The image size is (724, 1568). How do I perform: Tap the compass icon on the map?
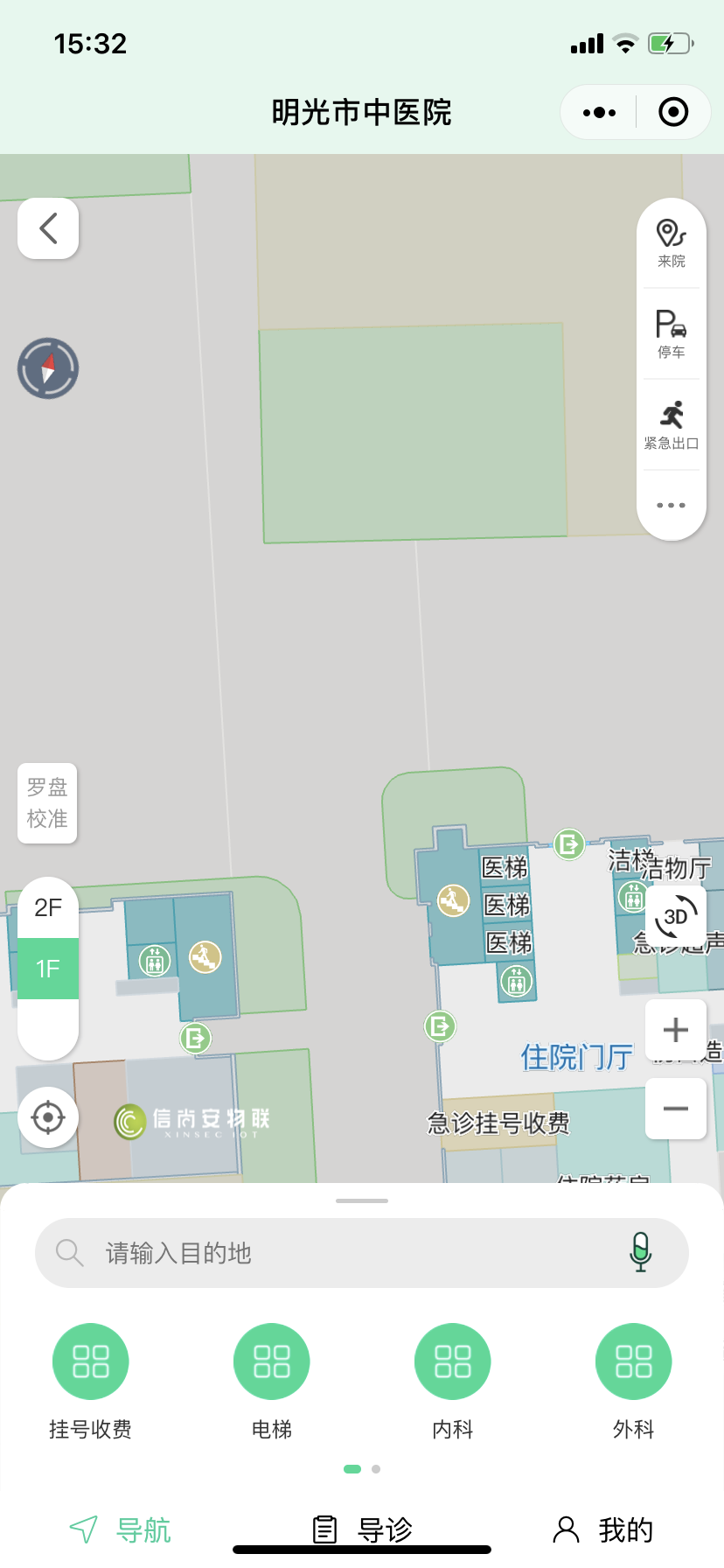point(48,368)
